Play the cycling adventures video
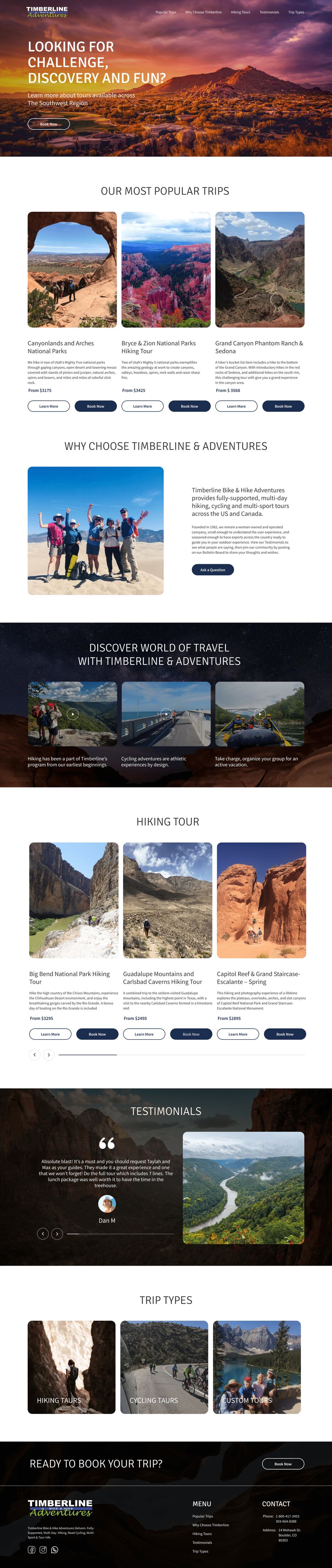Viewport: 332px width, 1568px height. (166, 714)
